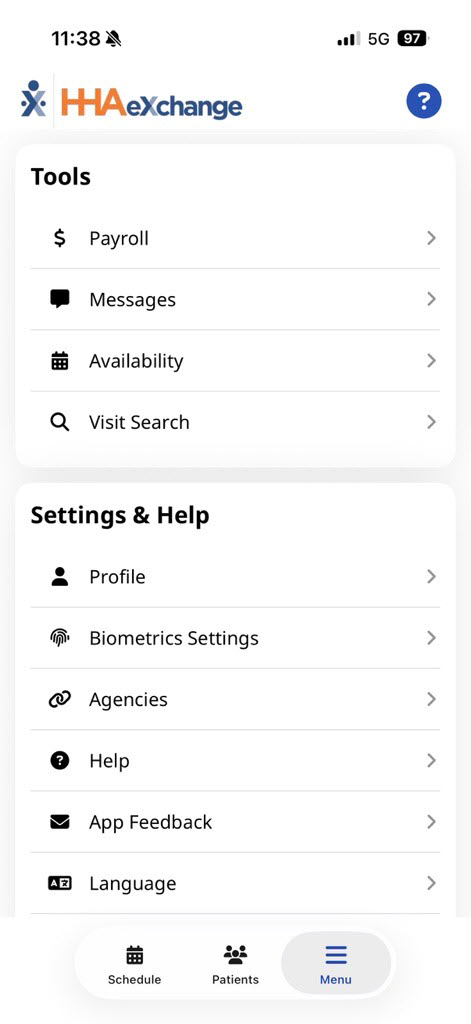This screenshot has width=471, height=1024.
Task: Go to Messages
Action: point(235,300)
